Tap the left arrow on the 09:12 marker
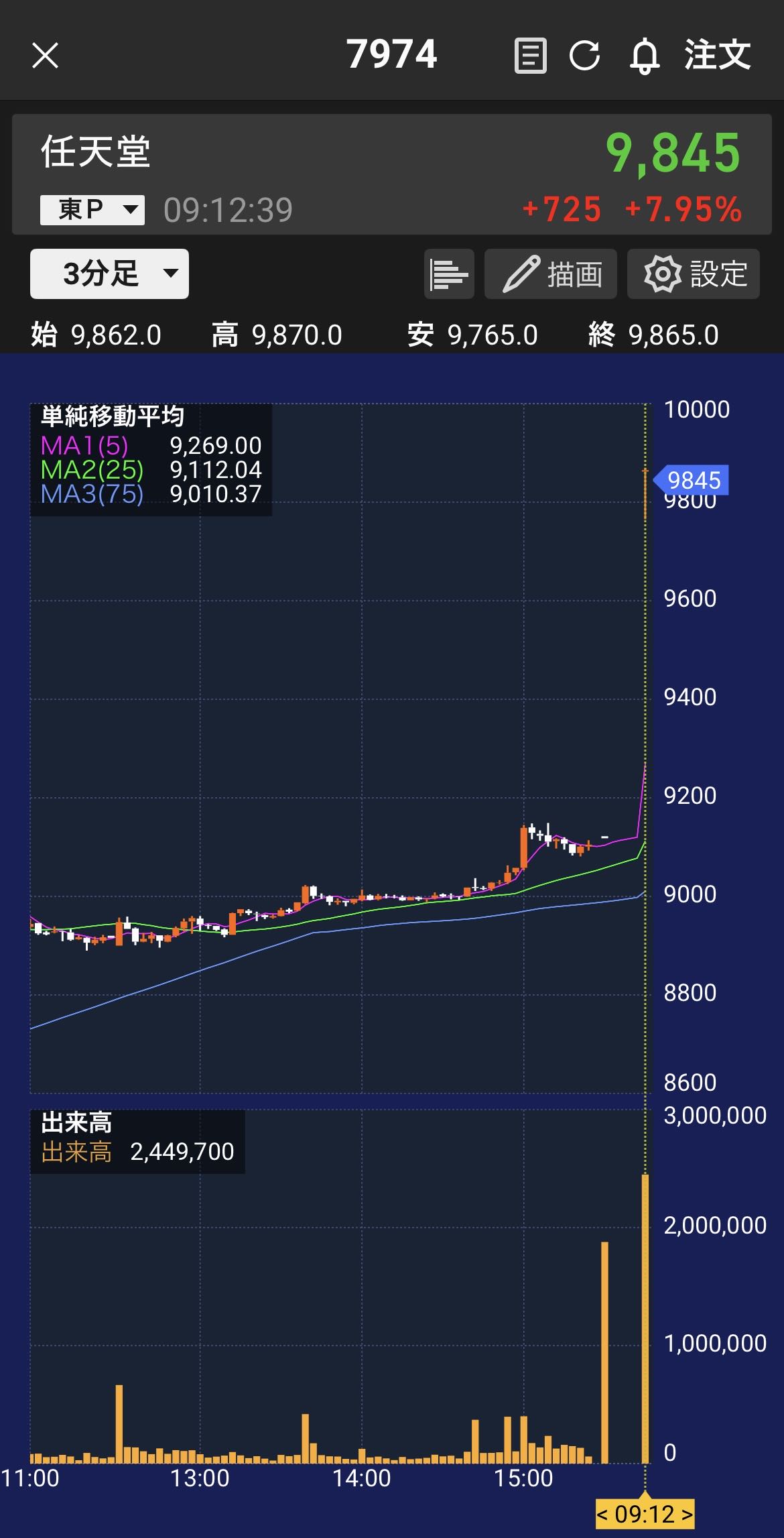 click(603, 1514)
